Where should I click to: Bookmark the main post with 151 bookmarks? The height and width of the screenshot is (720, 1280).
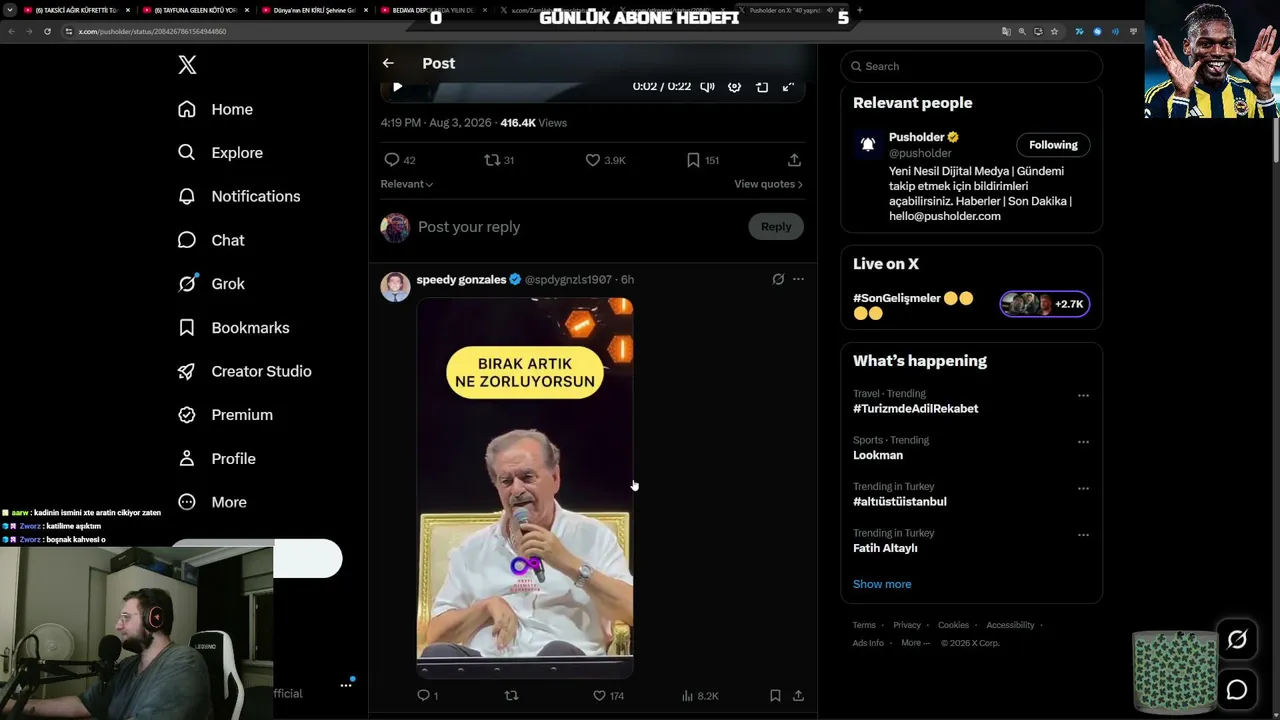click(703, 160)
